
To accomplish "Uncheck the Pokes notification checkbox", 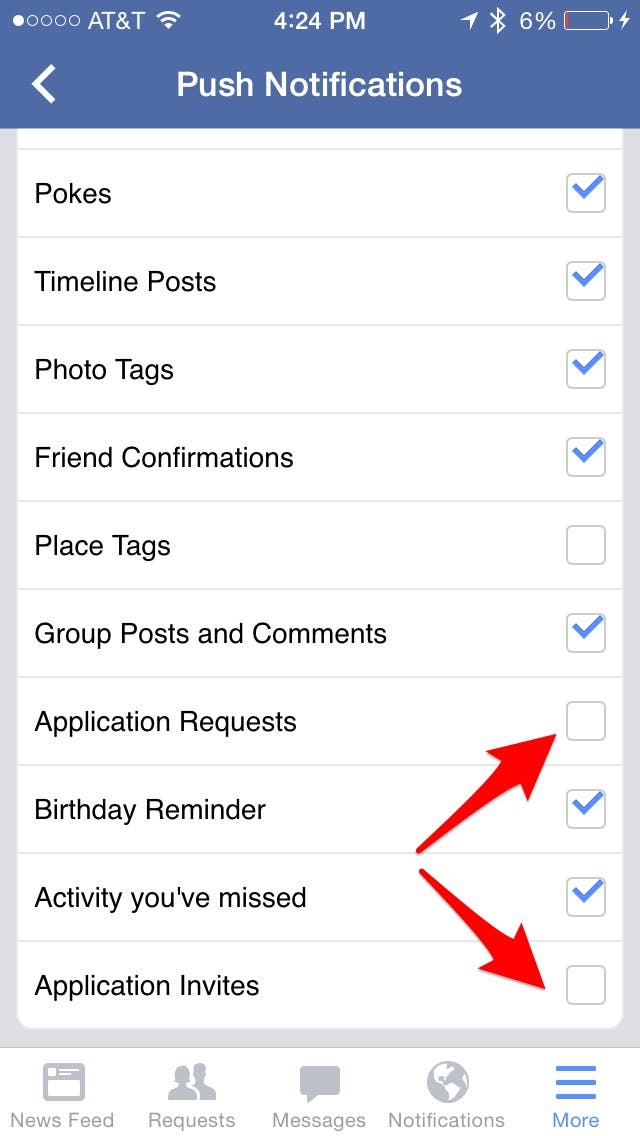I will [586, 193].
